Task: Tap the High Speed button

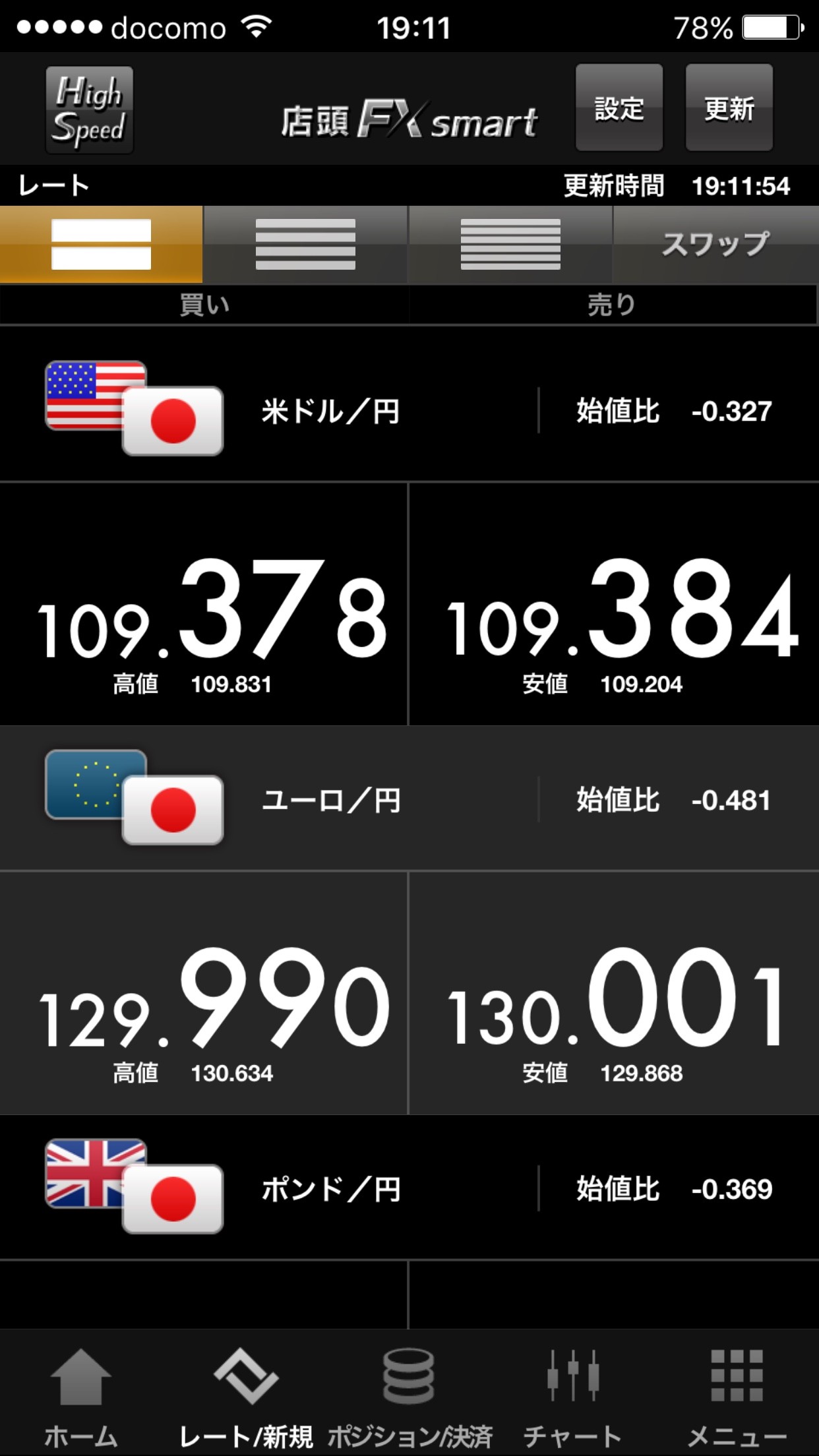Action: point(89,110)
